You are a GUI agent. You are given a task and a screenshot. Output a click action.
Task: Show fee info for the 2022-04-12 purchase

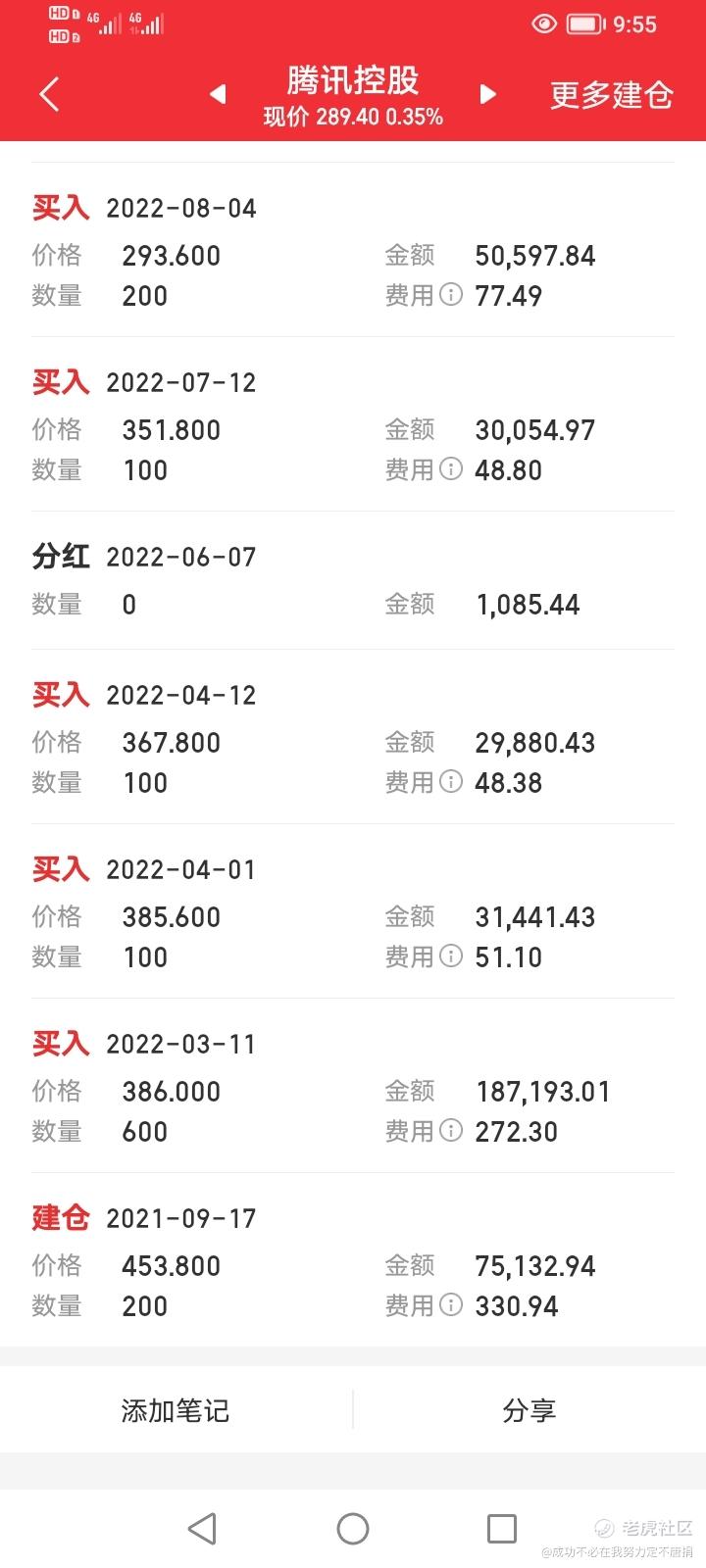pyautogui.click(x=450, y=781)
